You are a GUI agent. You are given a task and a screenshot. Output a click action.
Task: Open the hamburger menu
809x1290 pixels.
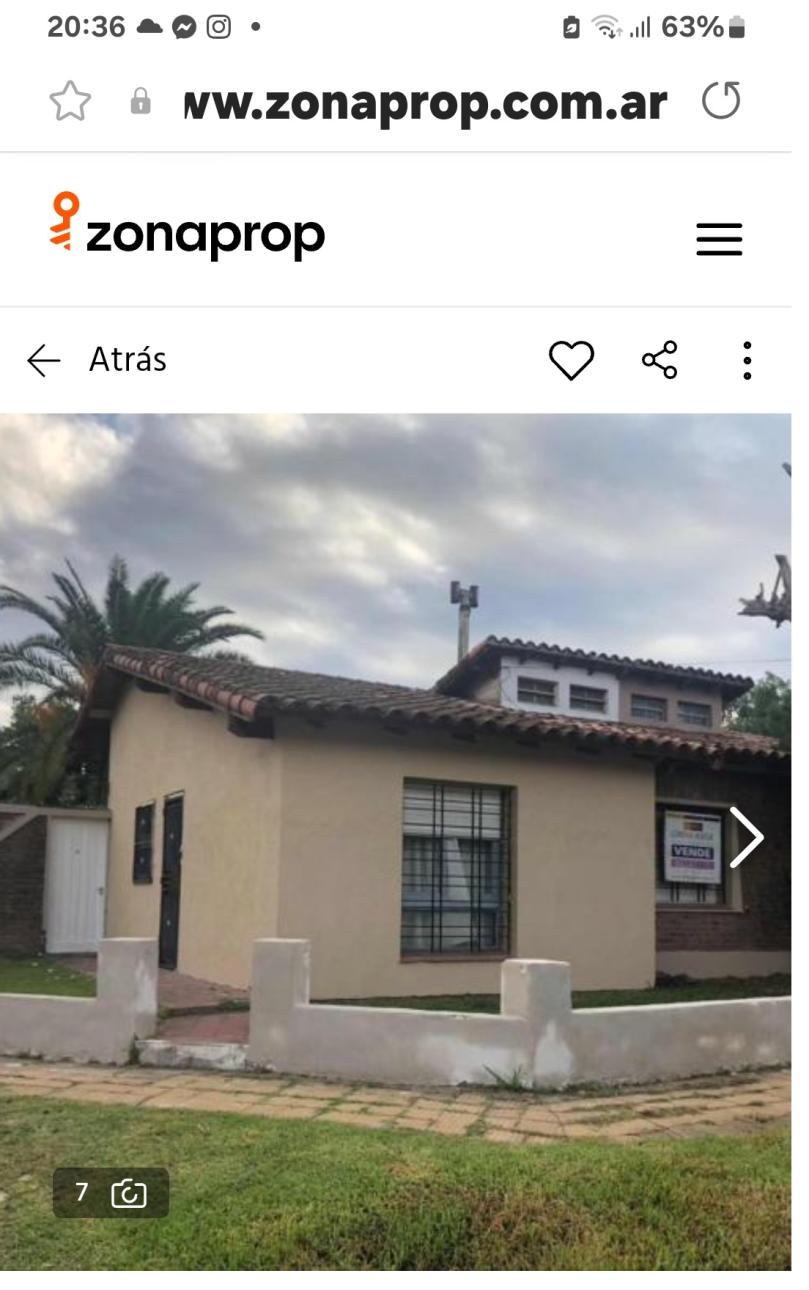[719, 240]
